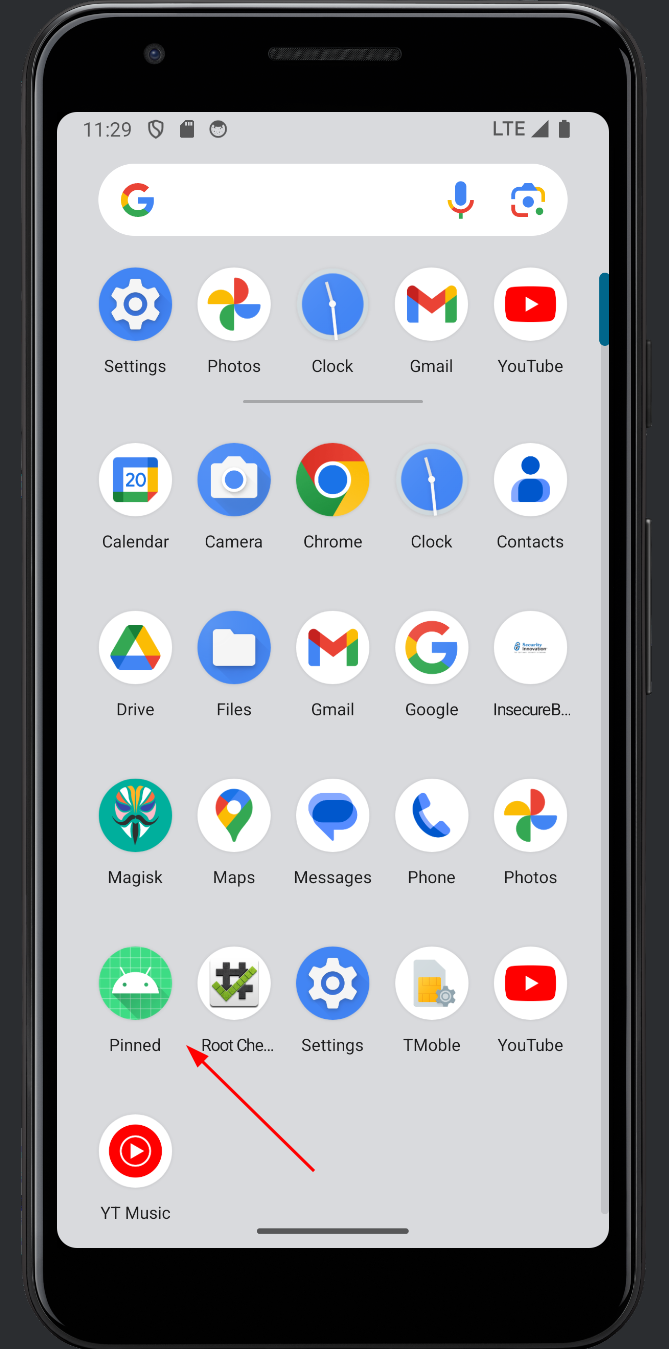
Task: Open YT Music
Action: click(135, 1153)
